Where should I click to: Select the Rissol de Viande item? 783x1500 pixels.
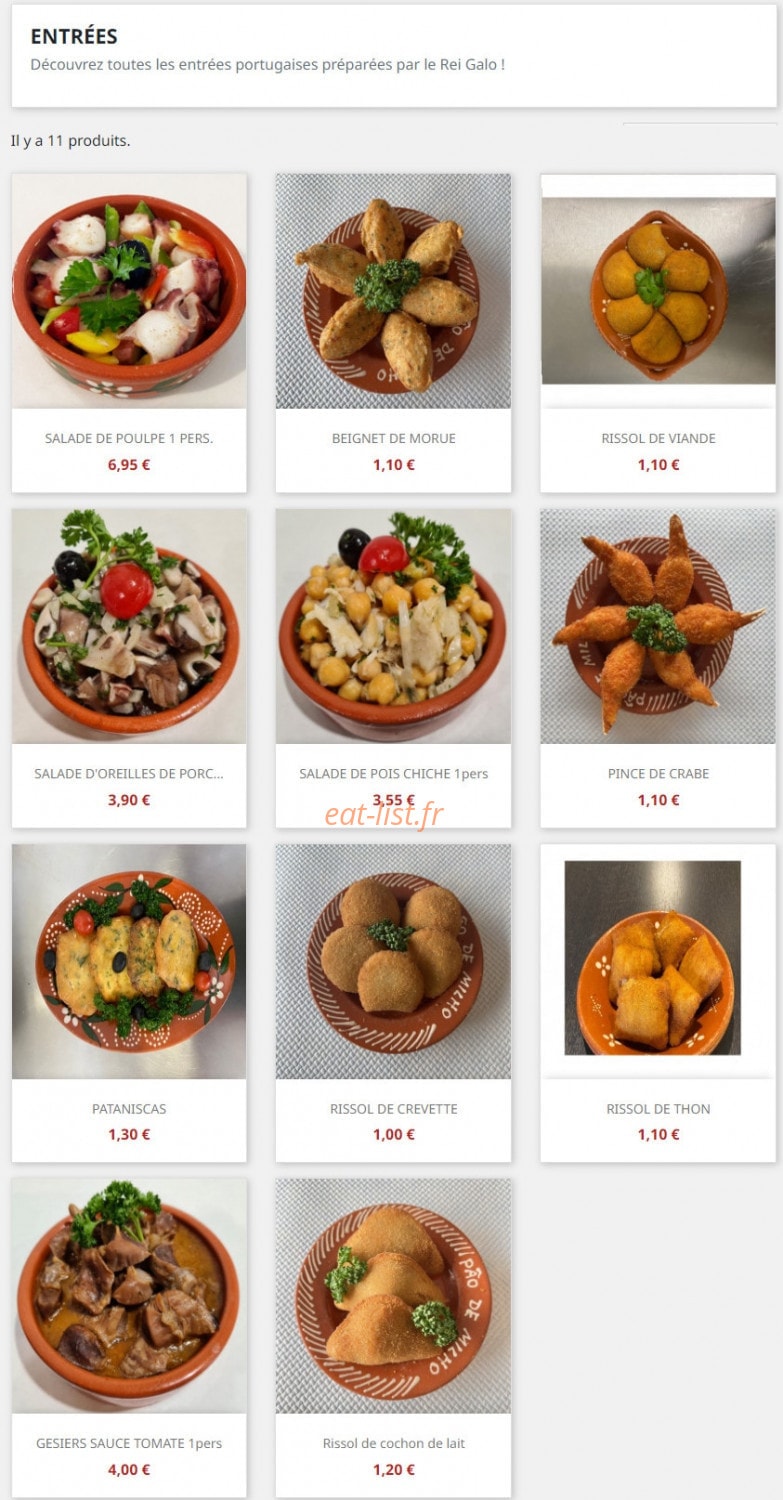coord(658,333)
